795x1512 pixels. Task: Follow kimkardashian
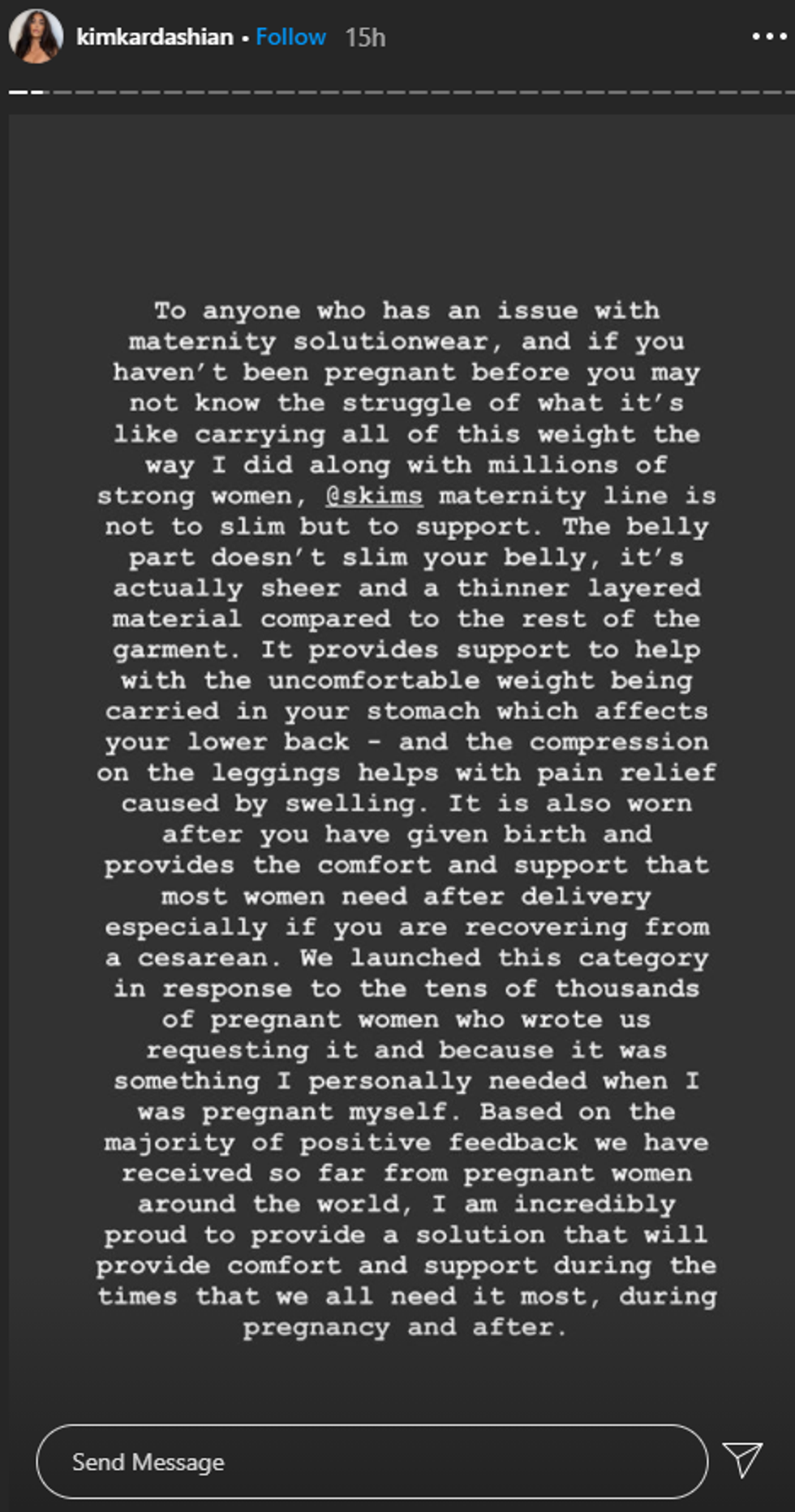click(x=290, y=37)
